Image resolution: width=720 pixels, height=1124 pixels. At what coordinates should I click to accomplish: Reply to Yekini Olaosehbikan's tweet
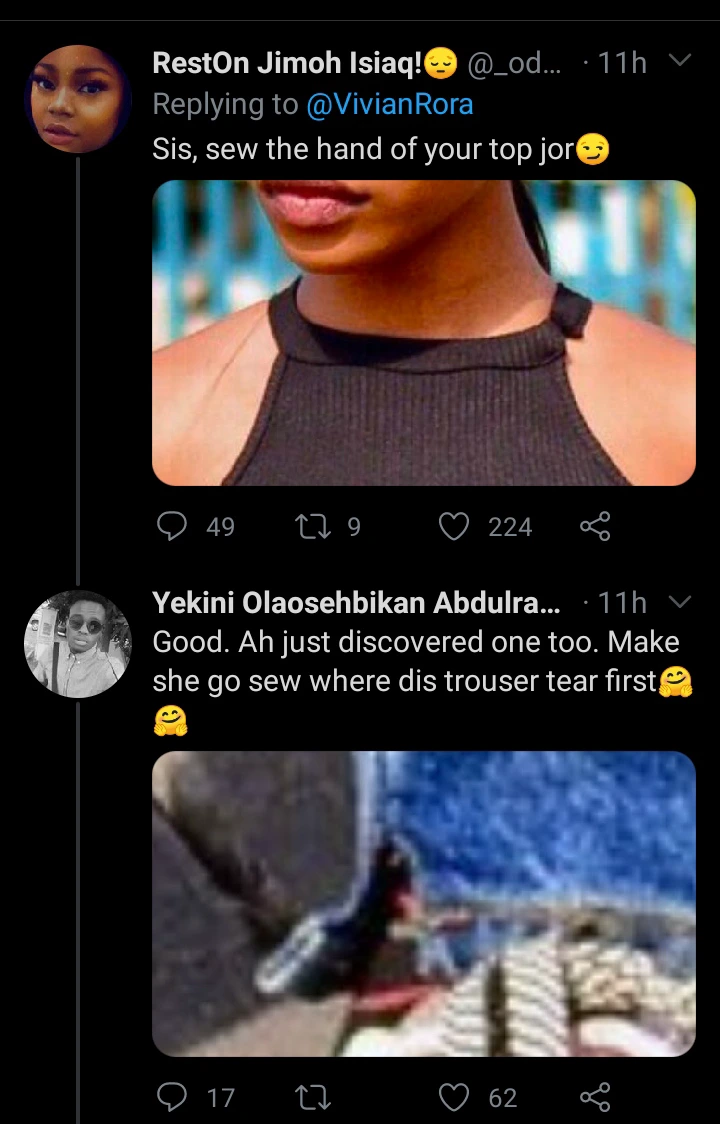point(173,1097)
